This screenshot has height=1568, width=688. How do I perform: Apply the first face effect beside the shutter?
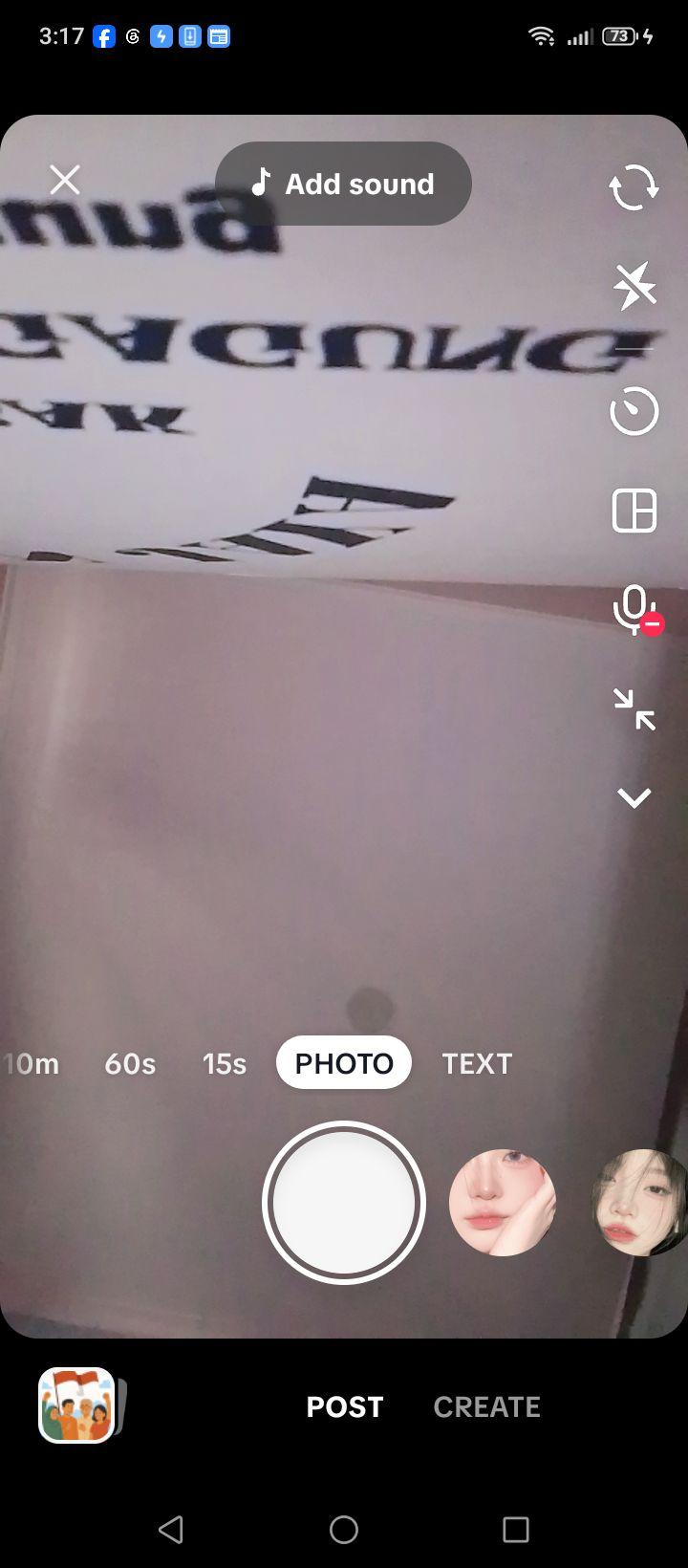503,1203
